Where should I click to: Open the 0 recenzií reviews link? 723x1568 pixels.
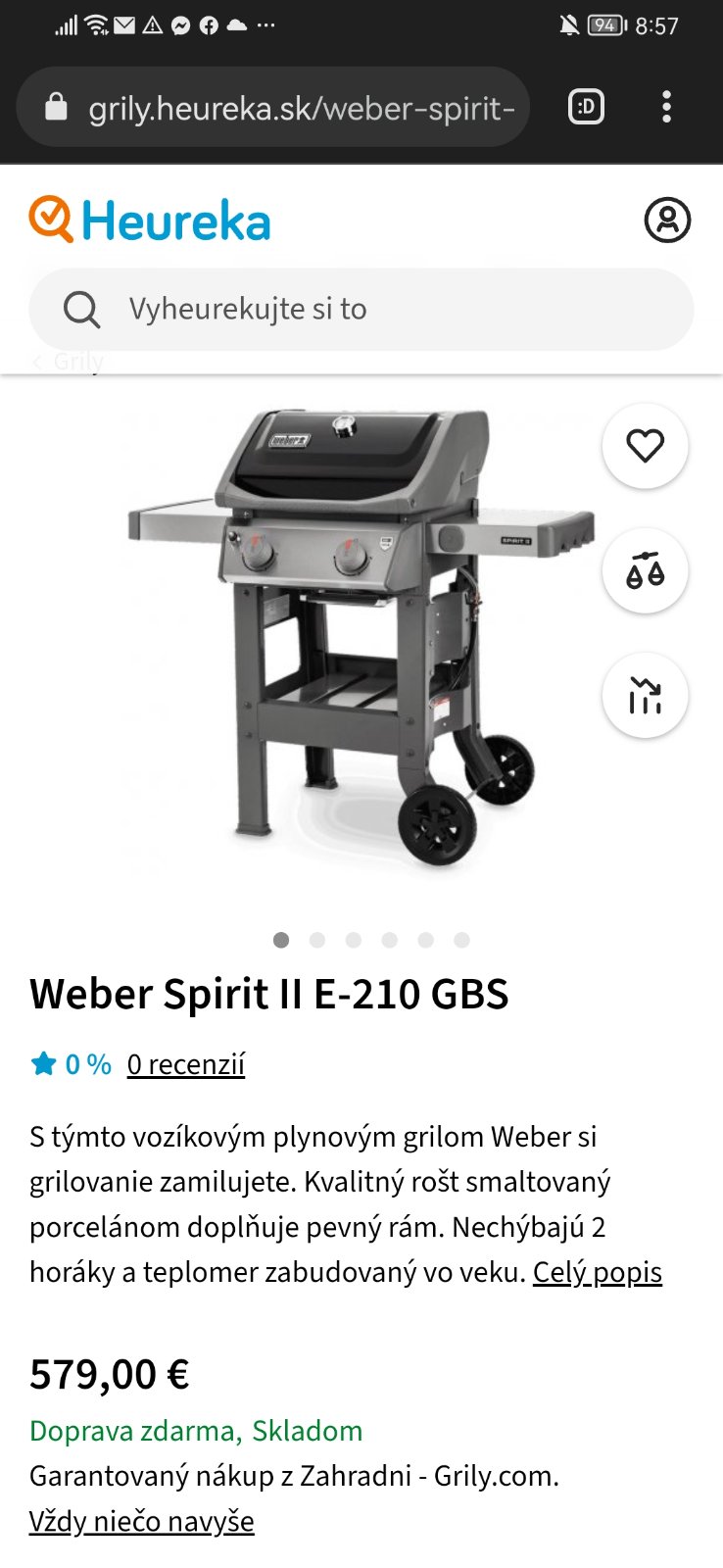coord(186,1064)
